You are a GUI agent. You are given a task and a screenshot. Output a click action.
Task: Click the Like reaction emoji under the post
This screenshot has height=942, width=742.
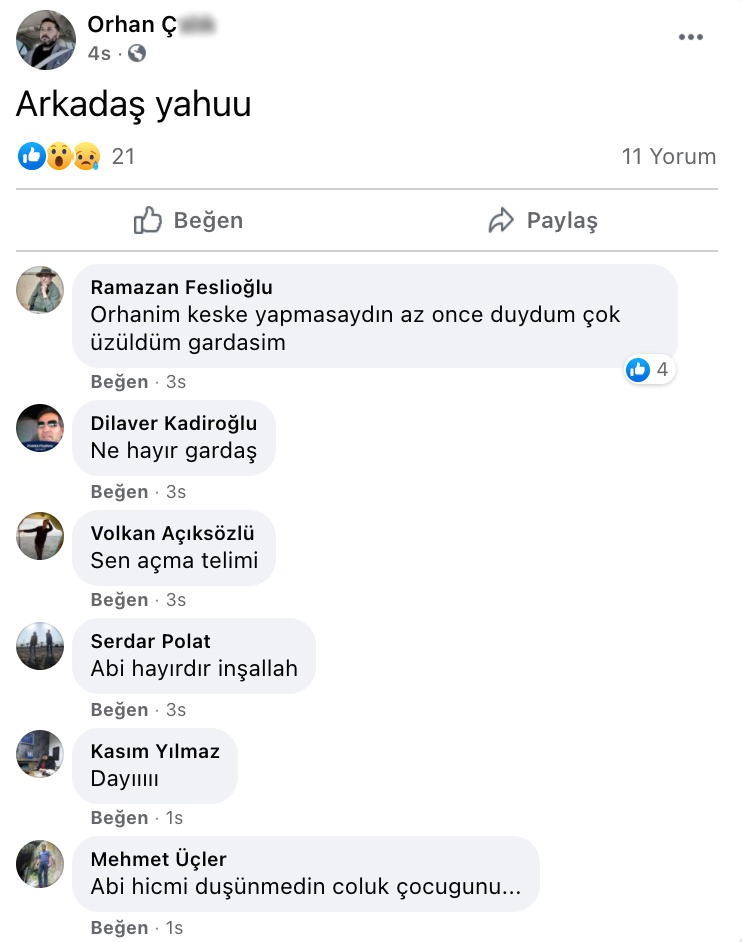(31, 156)
